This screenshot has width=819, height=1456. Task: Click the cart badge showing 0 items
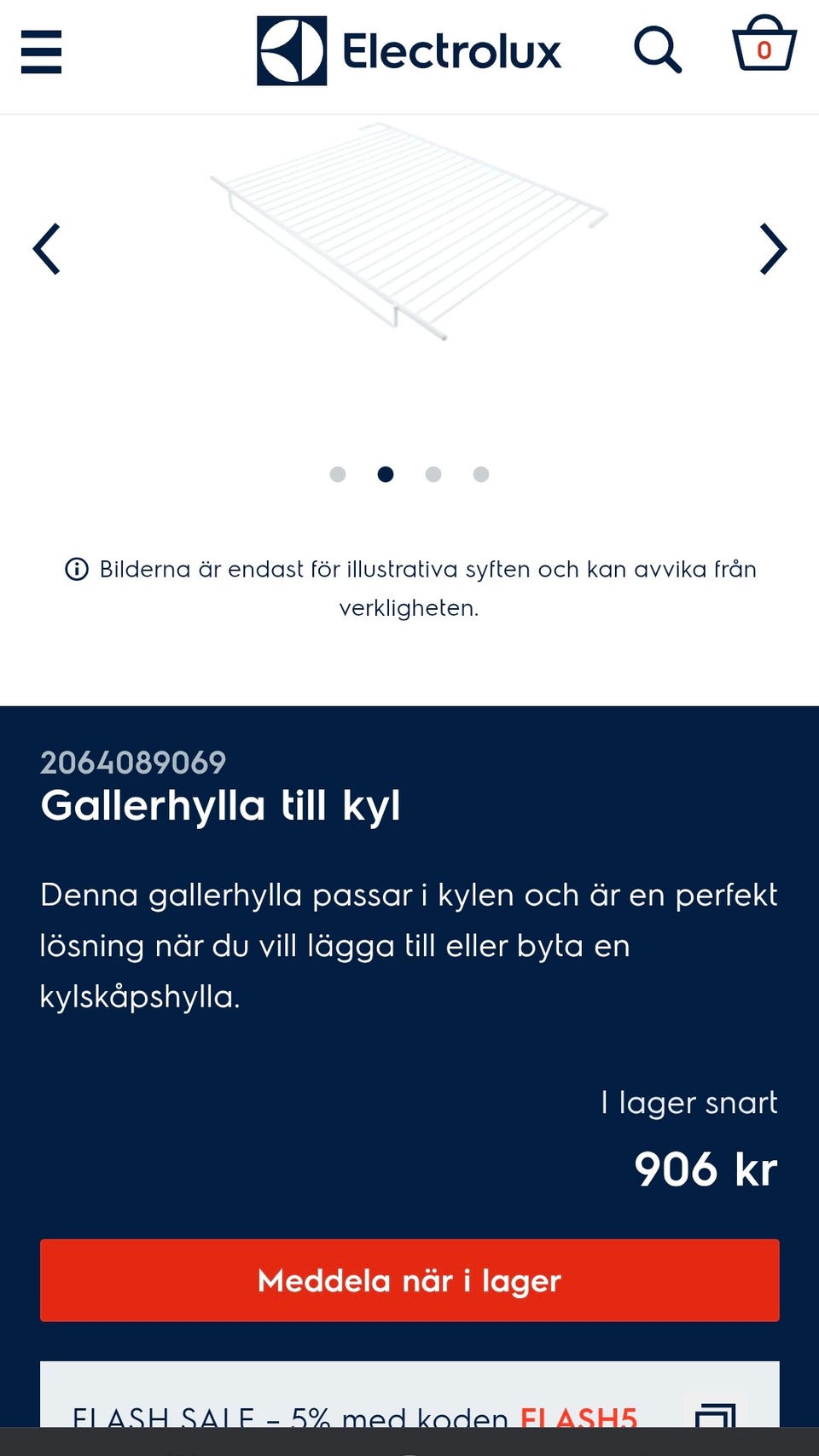click(765, 49)
